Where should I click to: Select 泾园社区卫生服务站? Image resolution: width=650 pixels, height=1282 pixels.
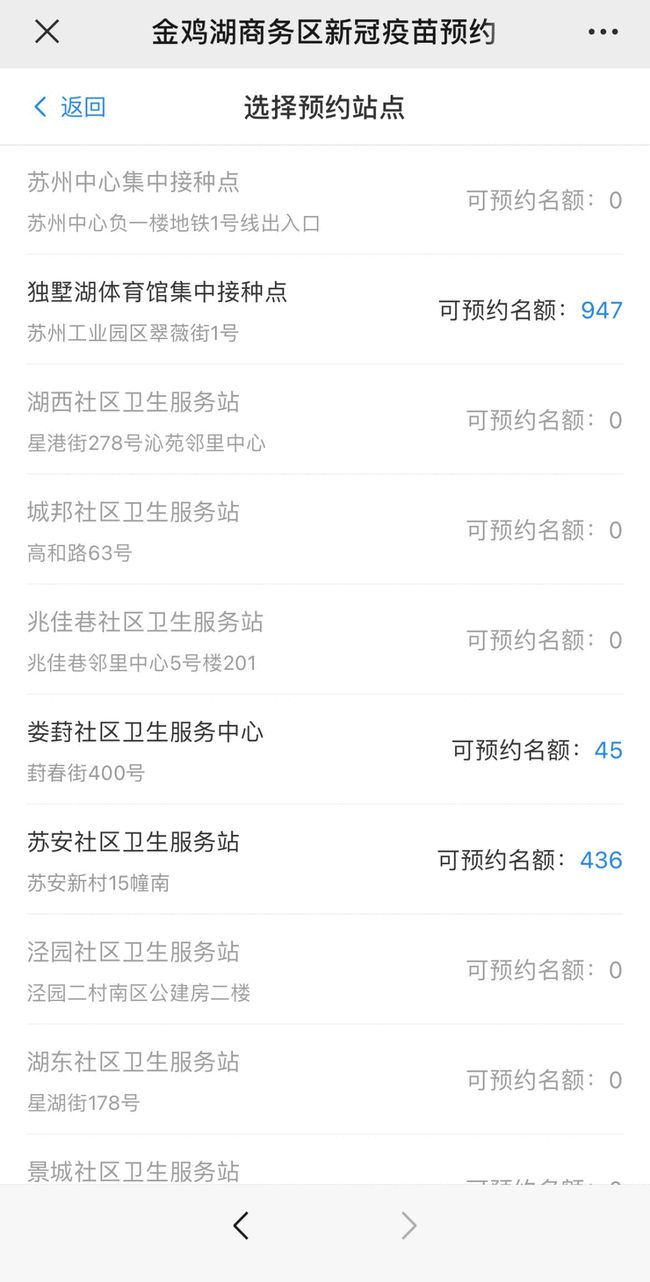click(x=324, y=970)
